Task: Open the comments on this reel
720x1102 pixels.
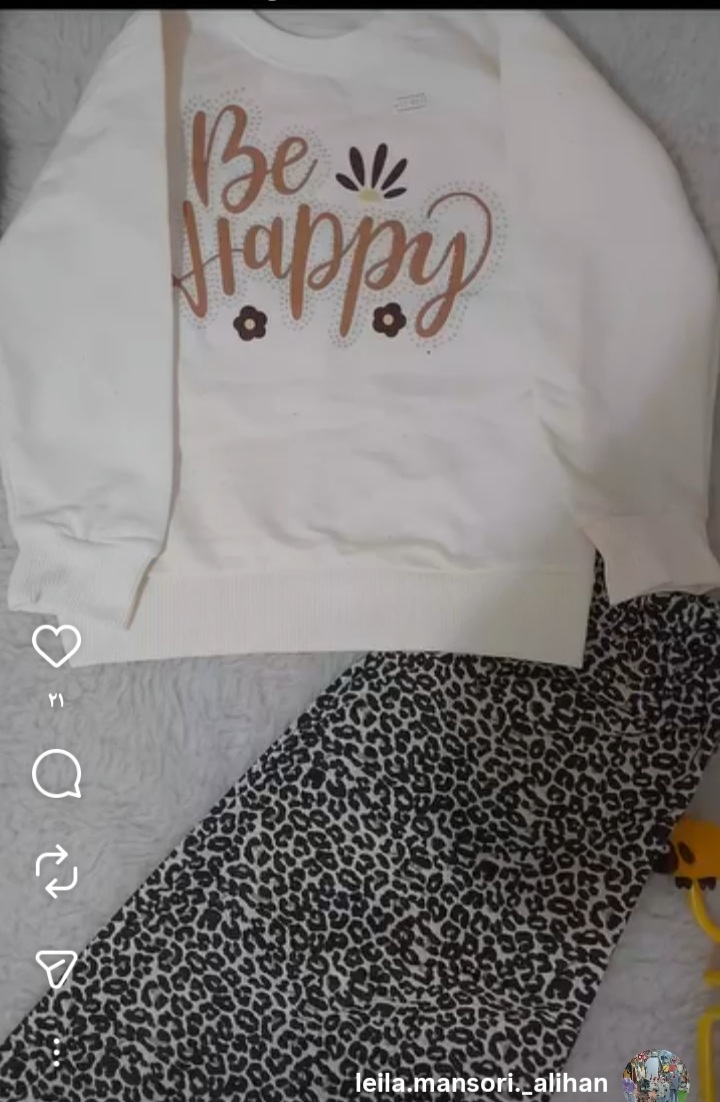Action: click(x=56, y=775)
